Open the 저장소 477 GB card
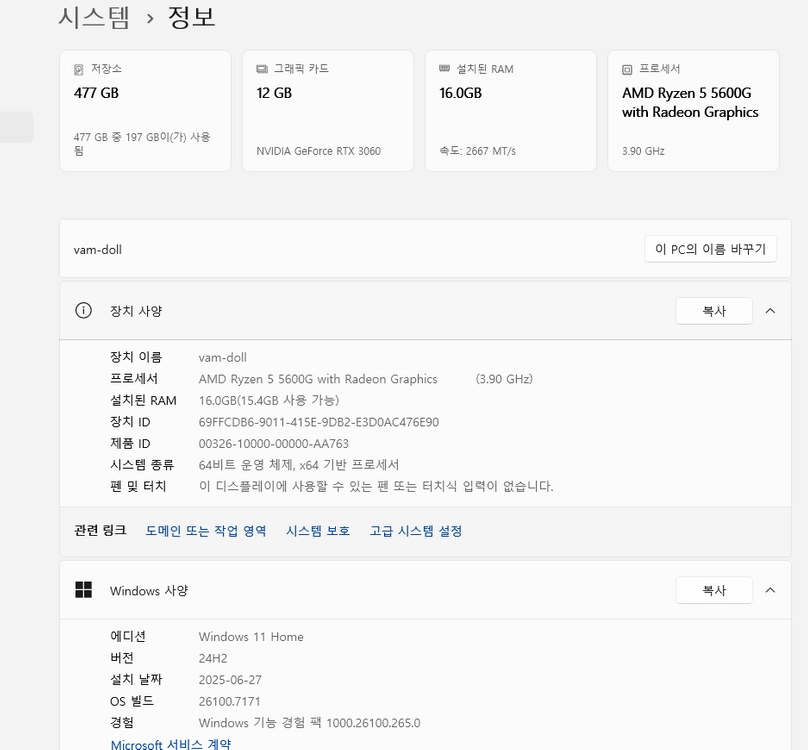The image size is (808, 750). [x=145, y=111]
